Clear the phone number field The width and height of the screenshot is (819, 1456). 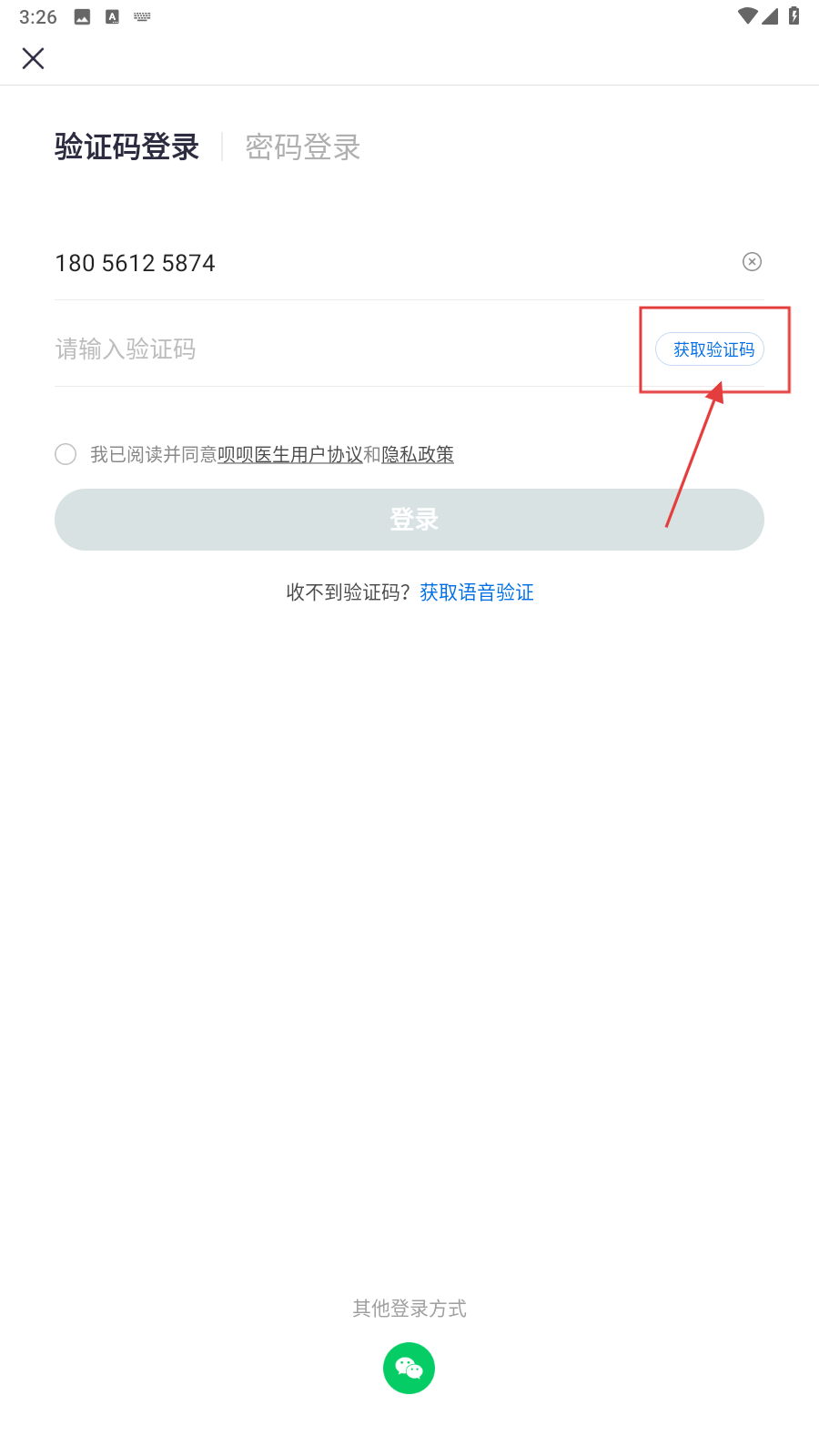pos(752,262)
